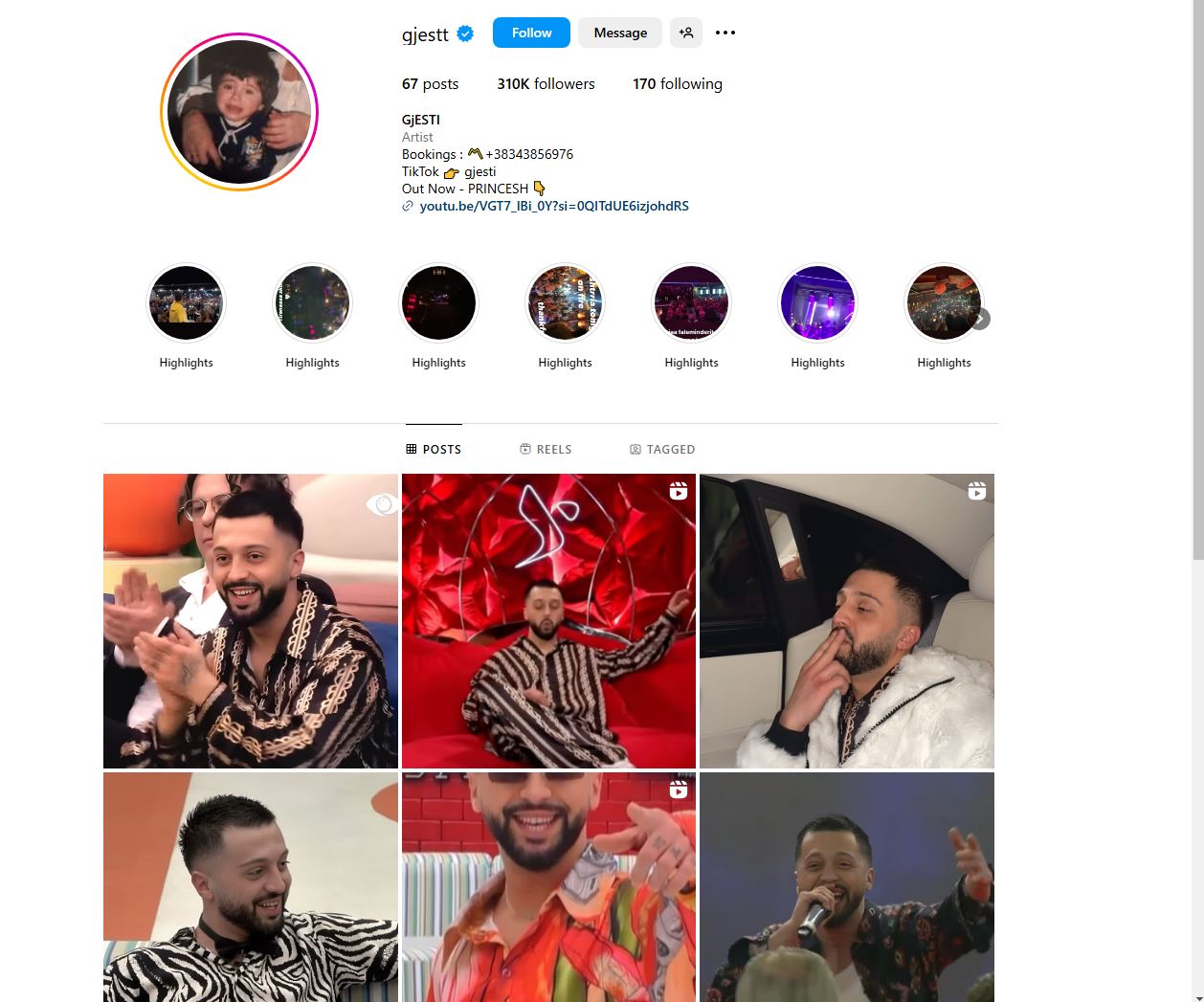Open the youtu.be link in bio
This screenshot has width=1204, height=1002.
coord(553,206)
